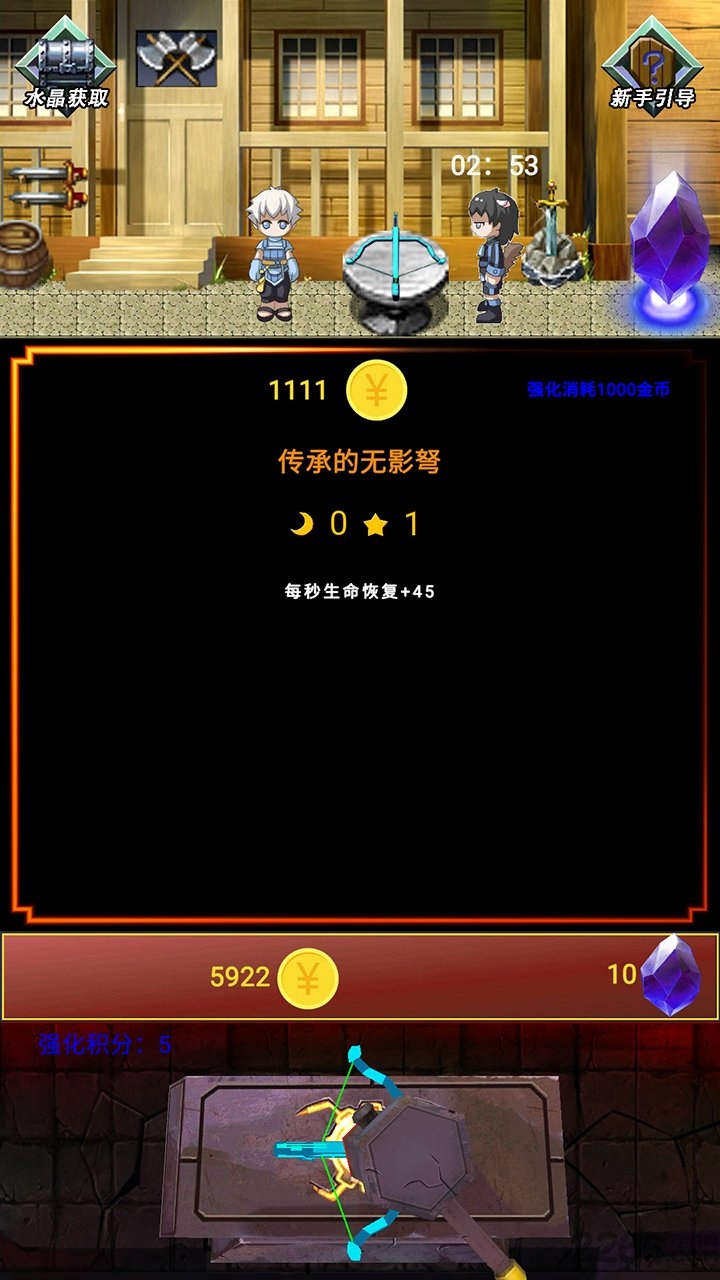Tap the crossed axes sign
This screenshot has width=720, height=1280.
click(x=176, y=57)
